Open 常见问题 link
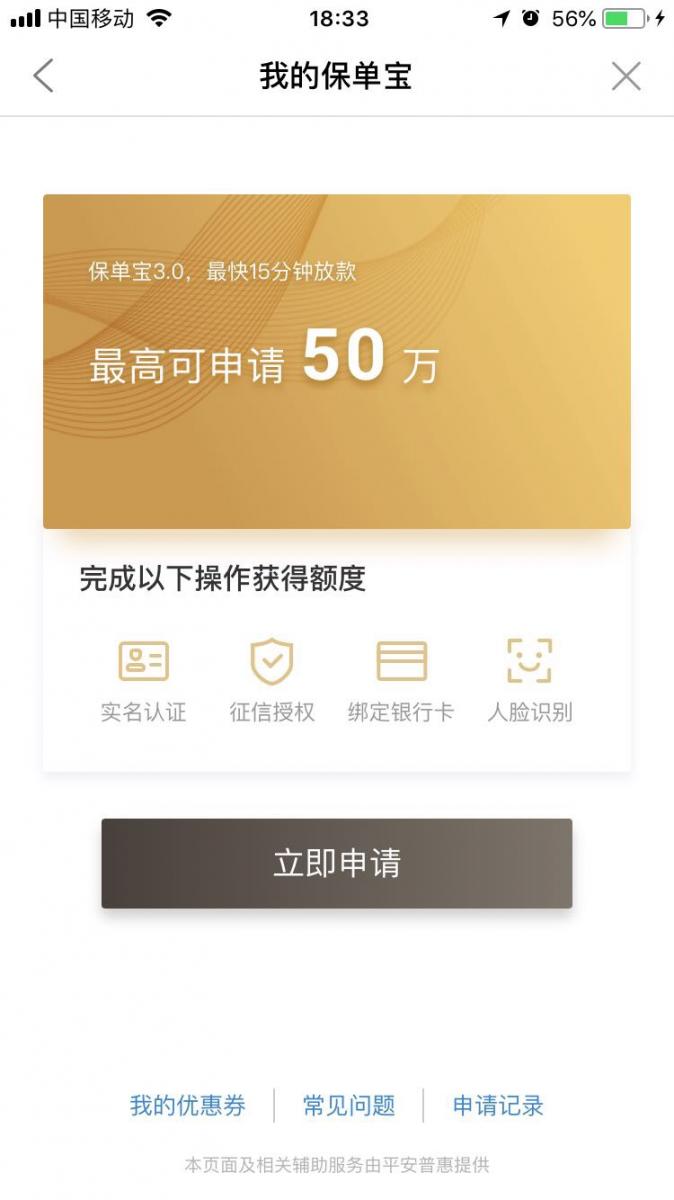Screen dimensions: 674x1200 coord(349,1105)
